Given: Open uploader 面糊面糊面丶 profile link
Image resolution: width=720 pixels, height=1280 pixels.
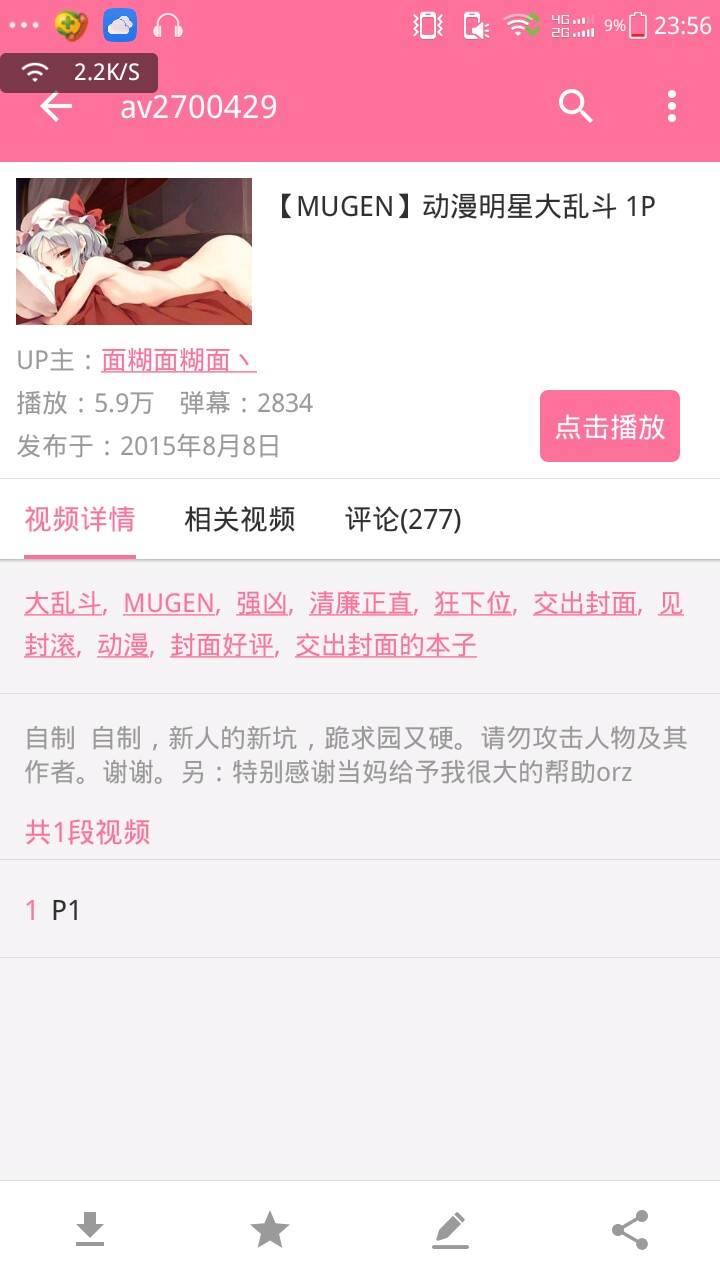Looking at the screenshot, I should (178, 361).
